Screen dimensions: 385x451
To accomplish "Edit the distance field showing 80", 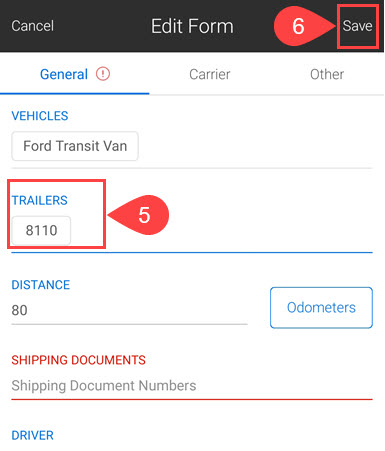I will pos(129,310).
